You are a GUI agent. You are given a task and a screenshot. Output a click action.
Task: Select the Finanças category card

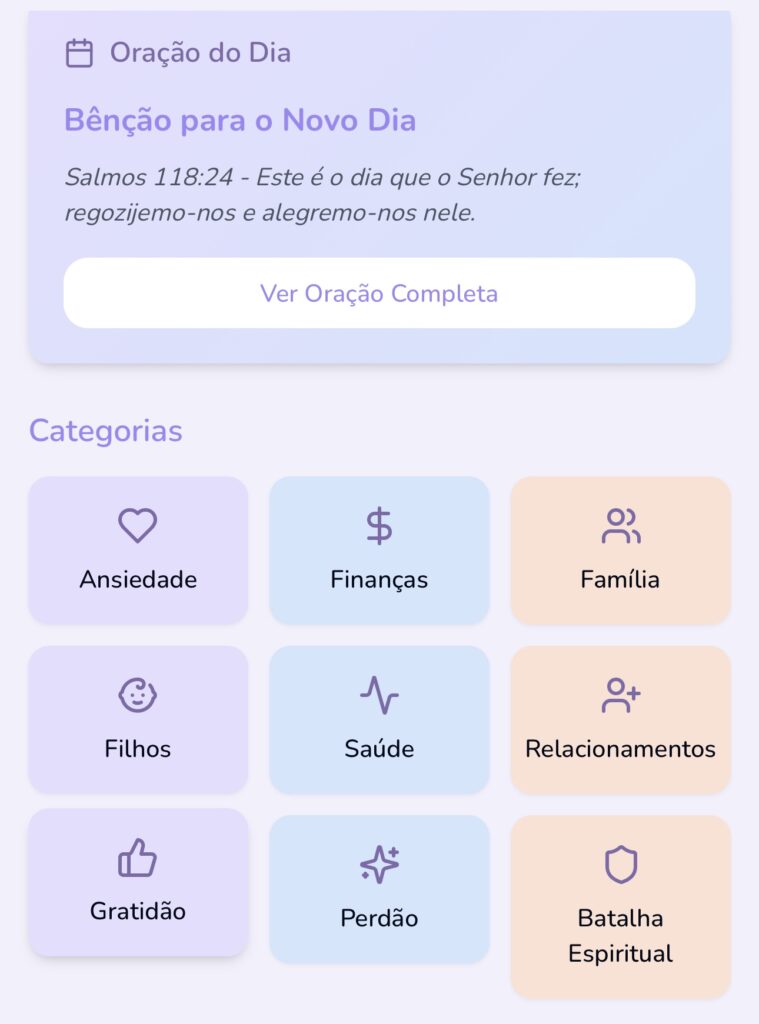[x=379, y=550]
